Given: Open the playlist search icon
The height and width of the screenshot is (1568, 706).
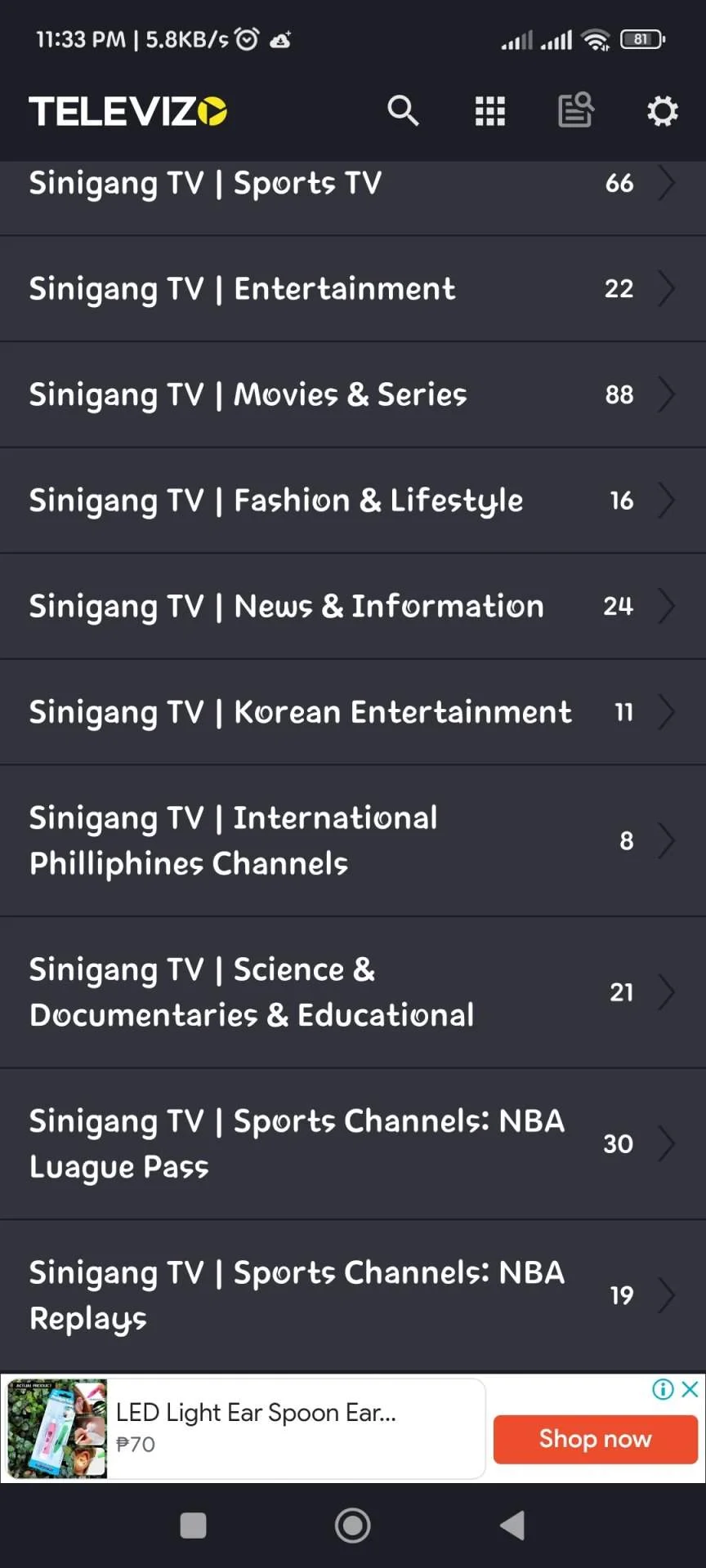Looking at the screenshot, I should tap(576, 109).
